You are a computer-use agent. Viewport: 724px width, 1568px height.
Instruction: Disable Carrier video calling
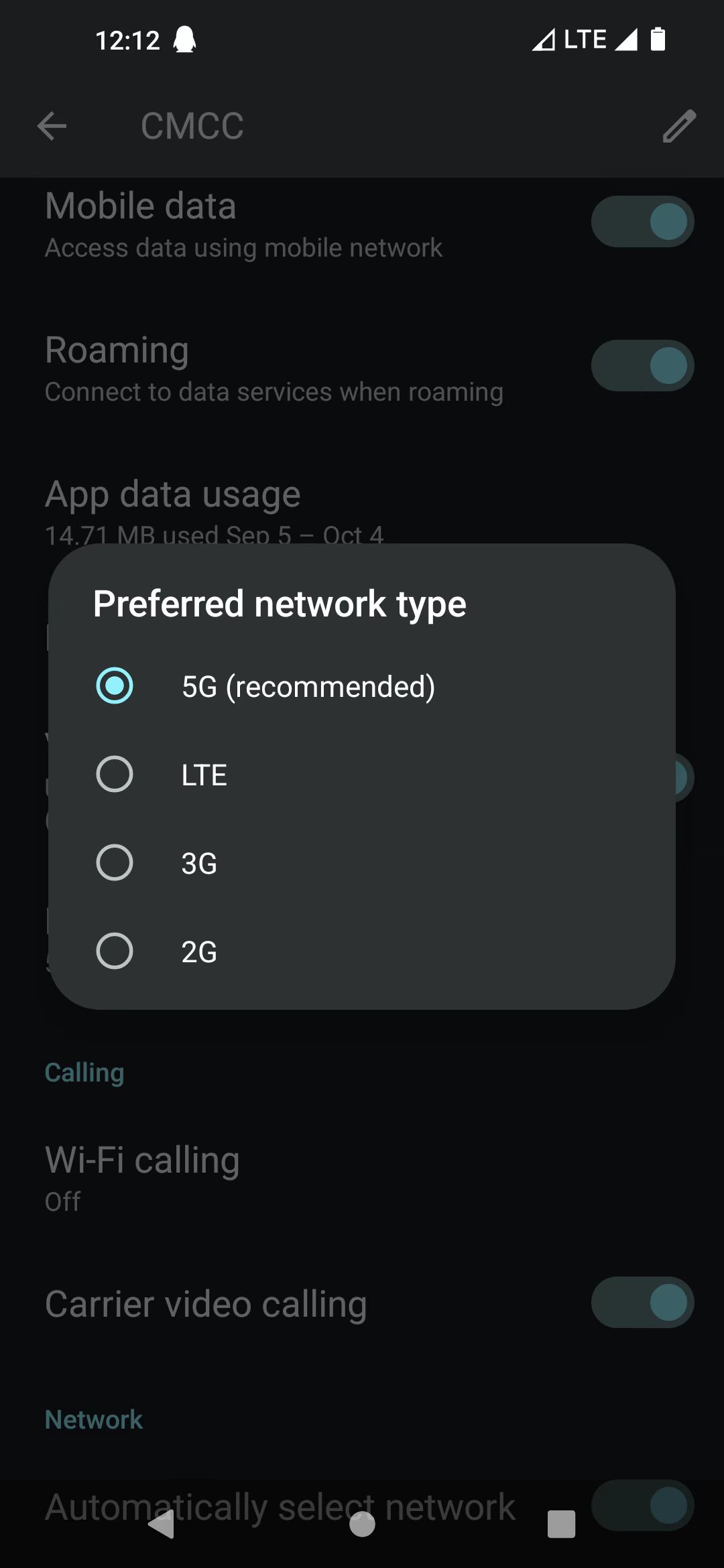(x=642, y=1301)
